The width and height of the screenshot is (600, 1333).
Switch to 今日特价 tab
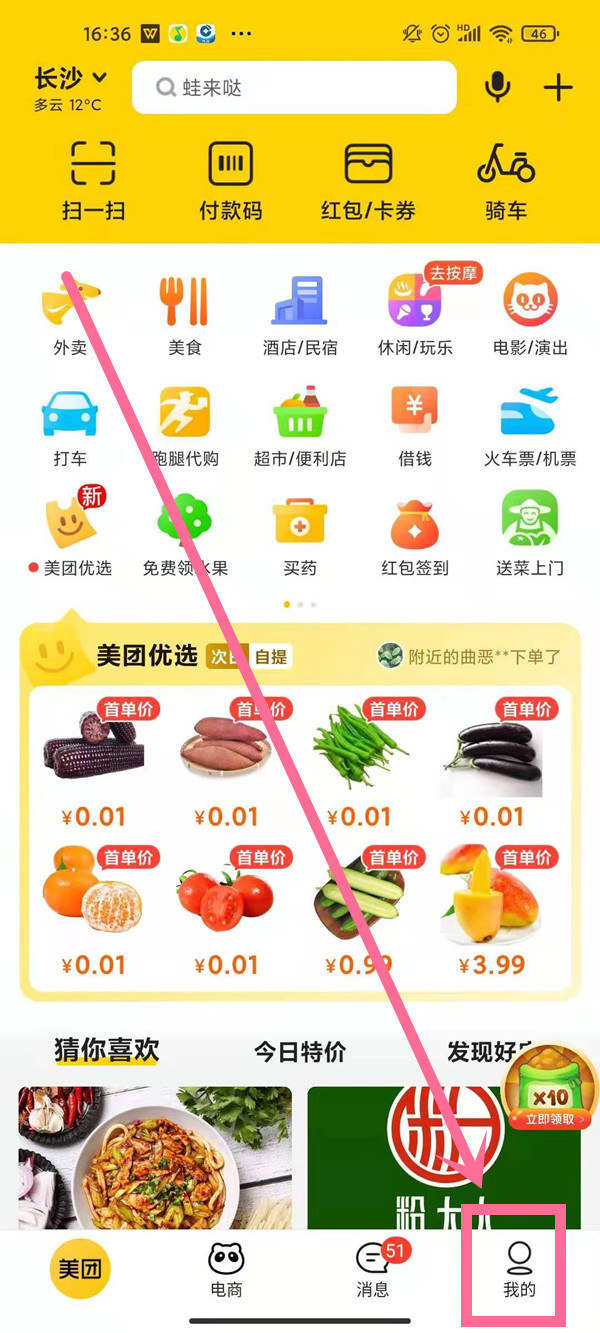299,1051
